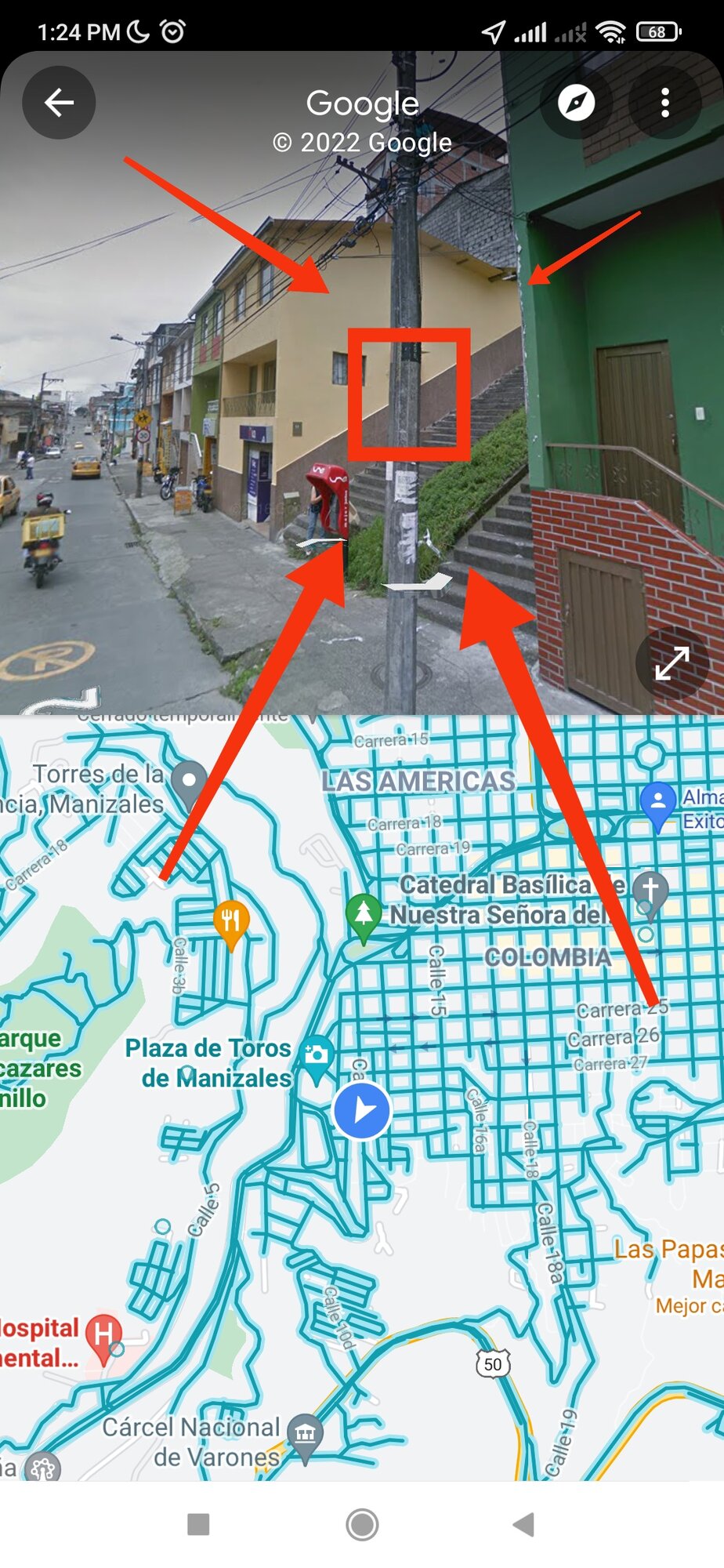Screen dimensions: 724x1568
Task: Go back from Street View
Action: 59,102
